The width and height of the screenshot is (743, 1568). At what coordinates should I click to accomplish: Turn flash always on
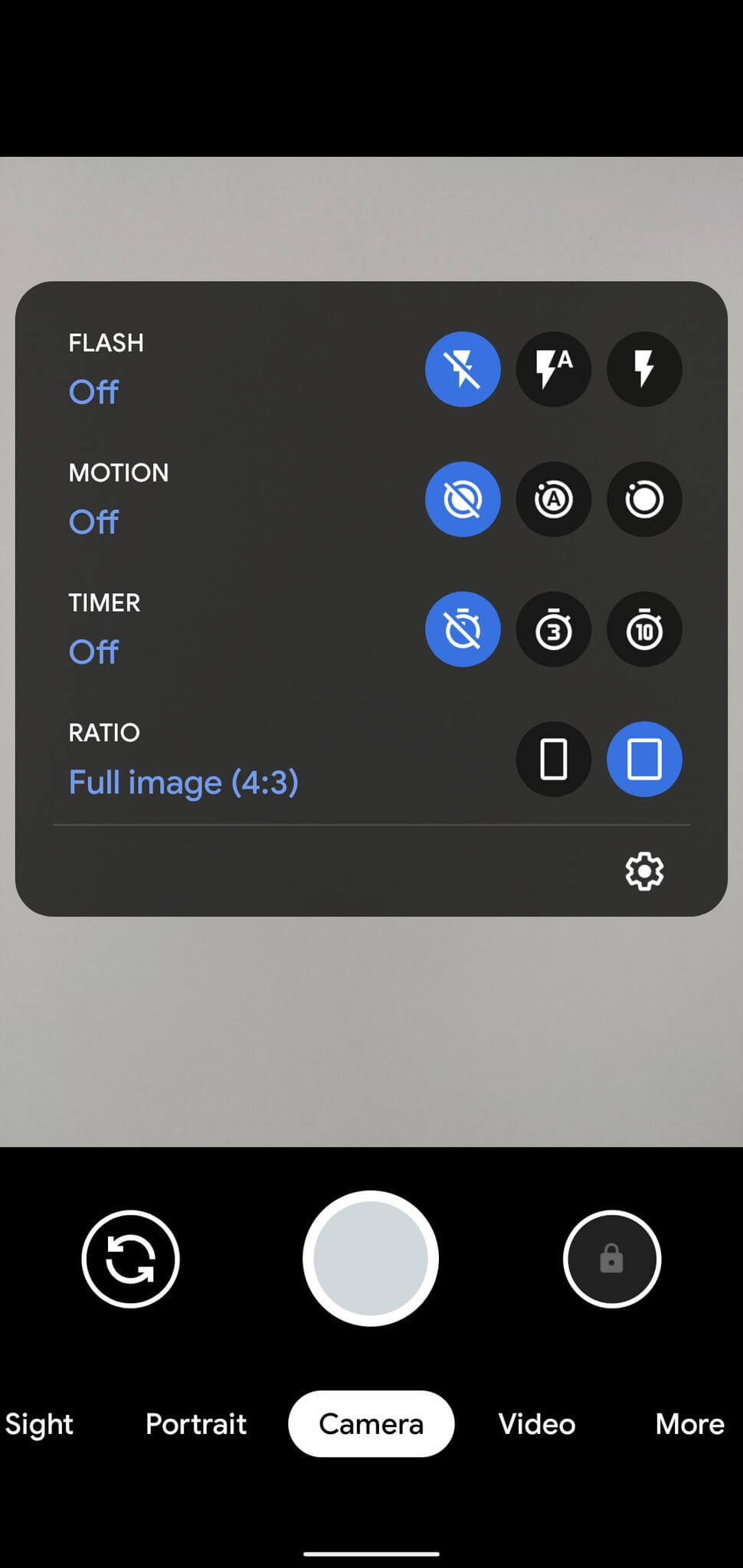coord(644,369)
